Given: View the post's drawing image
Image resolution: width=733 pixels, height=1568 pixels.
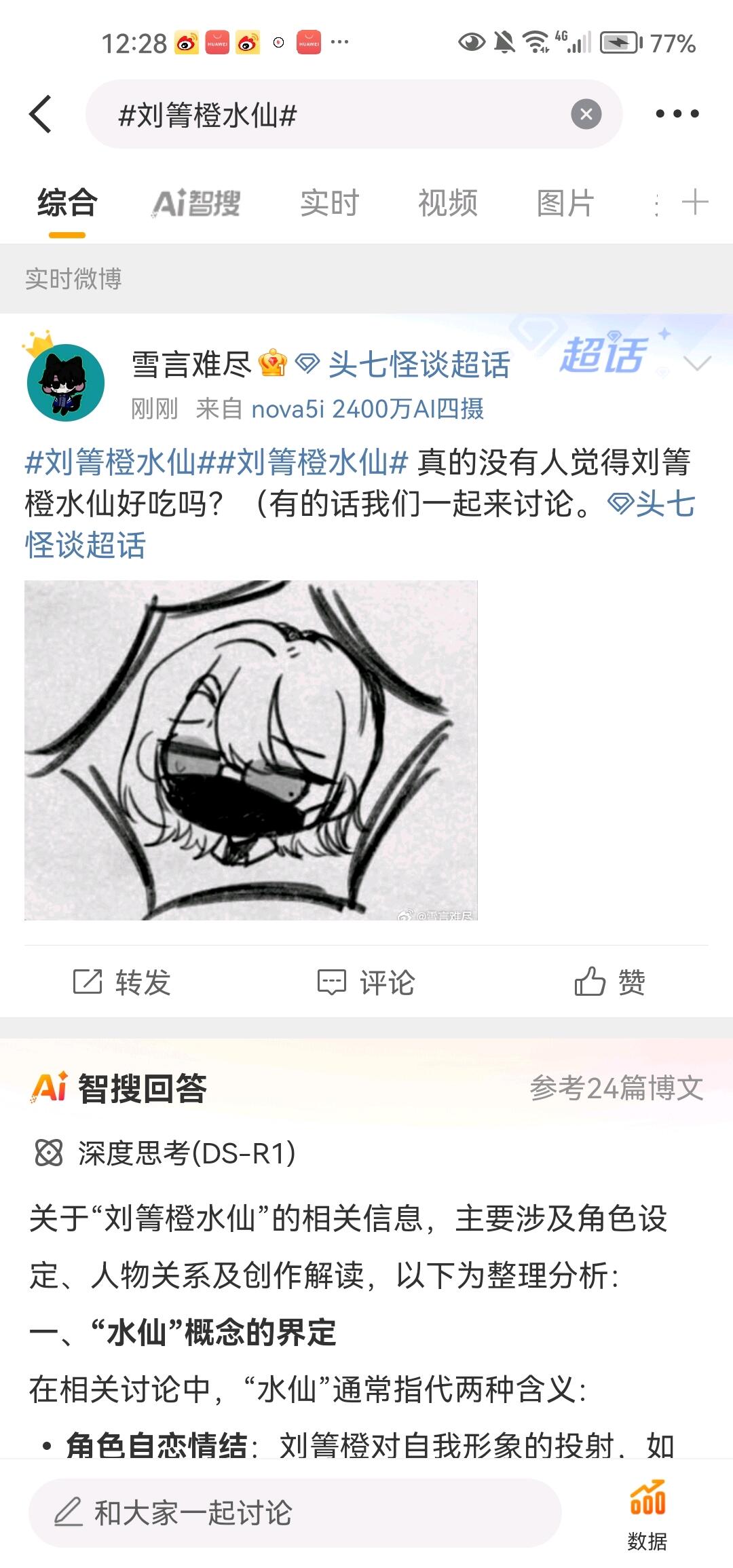Looking at the screenshot, I should tap(251, 750).
